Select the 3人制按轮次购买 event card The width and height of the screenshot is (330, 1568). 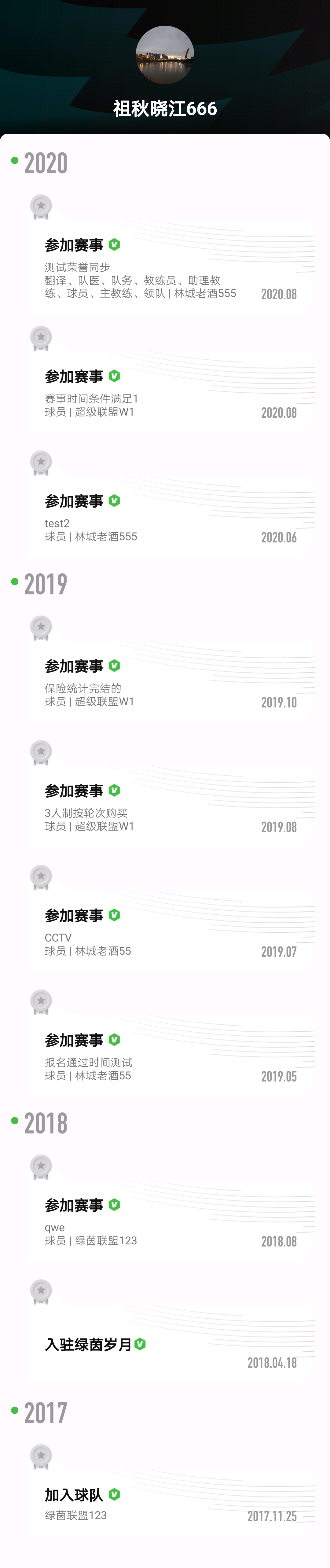click(164, 808)
